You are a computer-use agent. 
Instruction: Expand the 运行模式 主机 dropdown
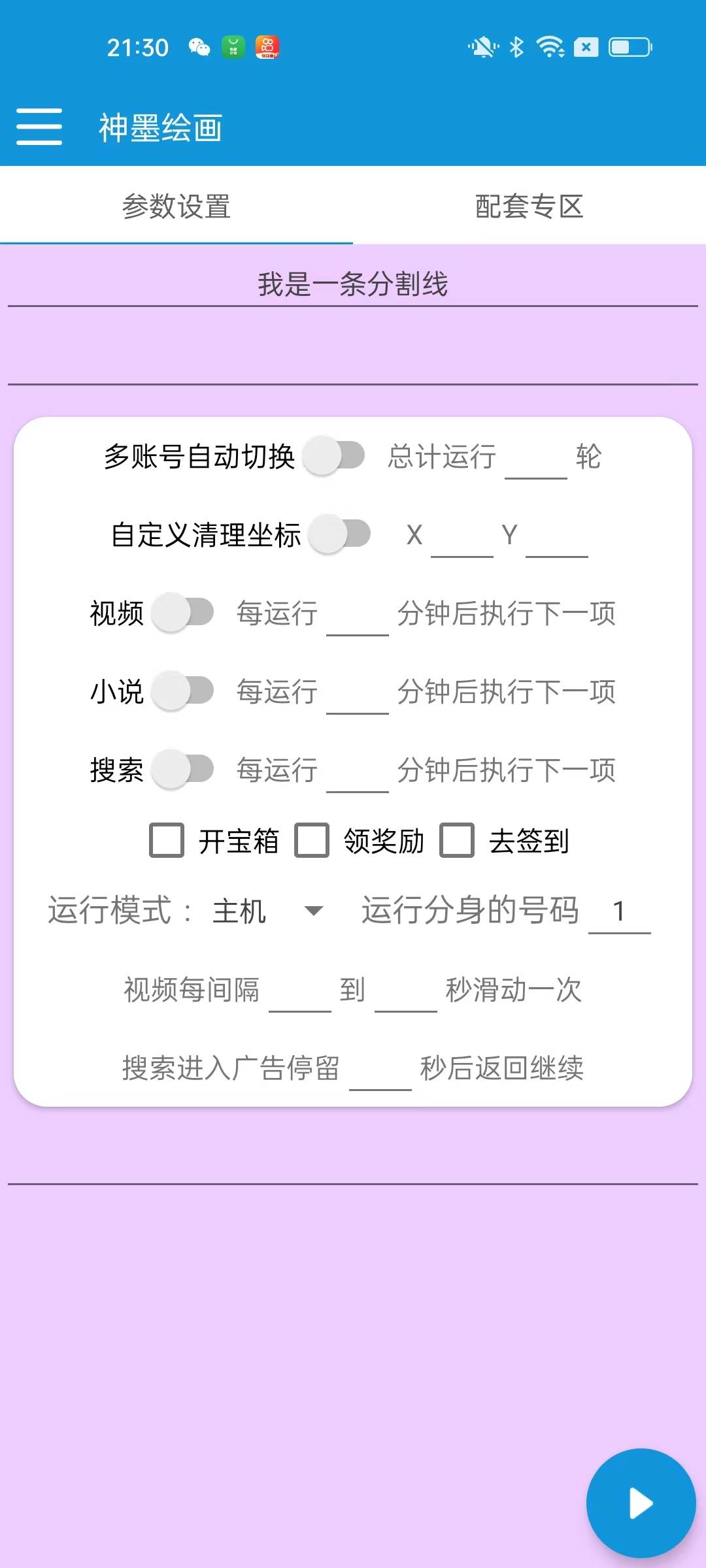[x=268, y=911]
